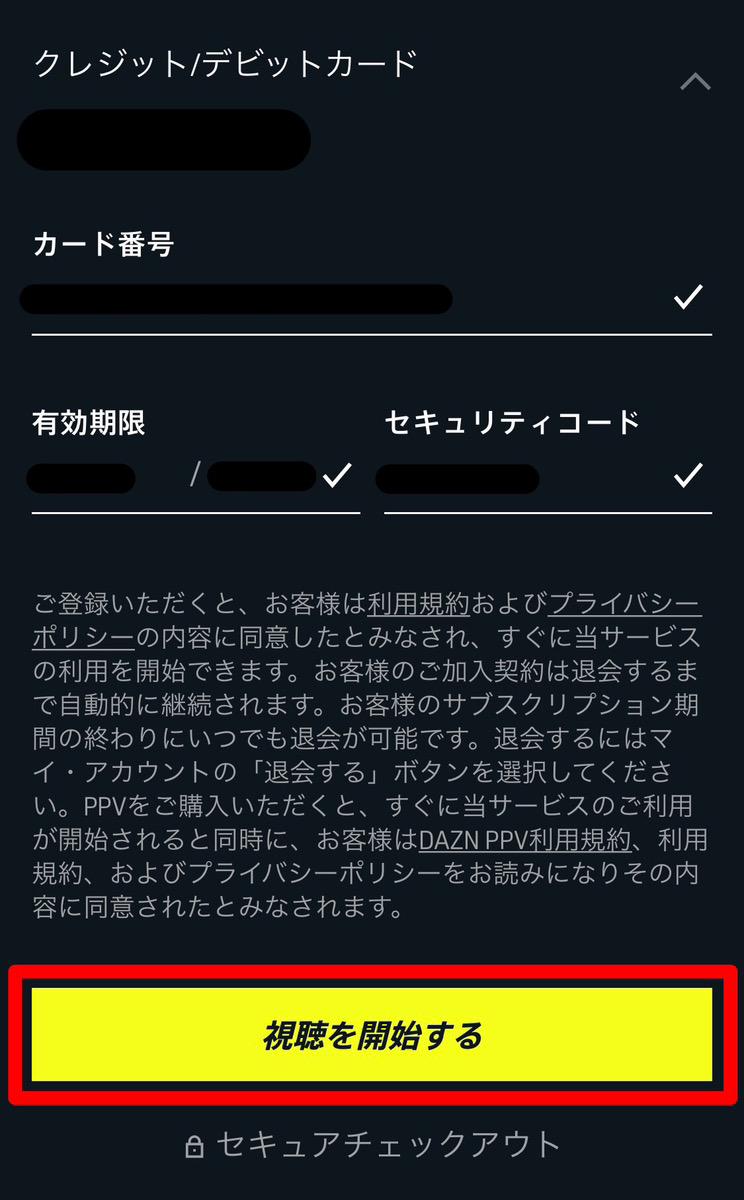Tap the カード番号 input field
The image size is (744, 1200).
340,299
